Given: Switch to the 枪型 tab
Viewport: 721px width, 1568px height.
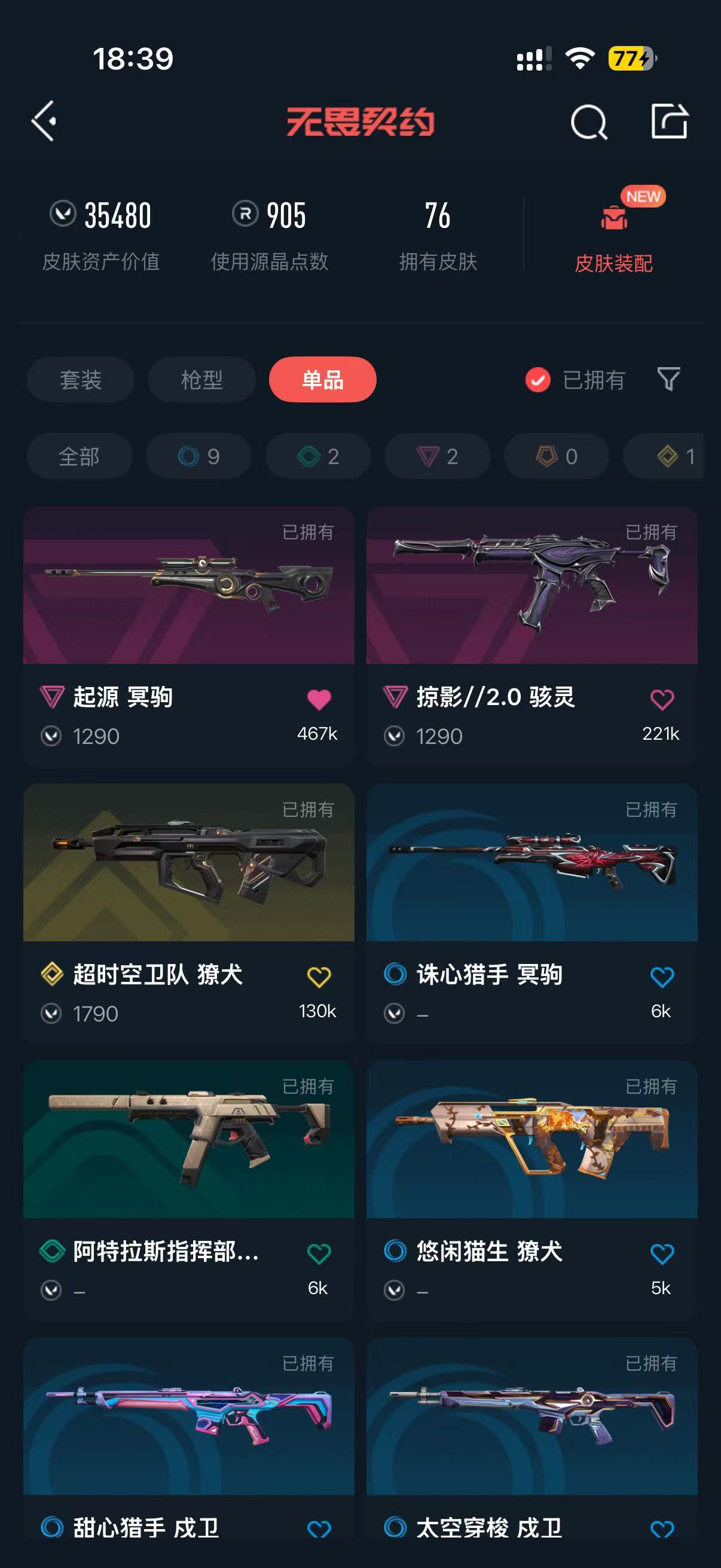Looking at the screenshot, I should click(x=201, y=380).
